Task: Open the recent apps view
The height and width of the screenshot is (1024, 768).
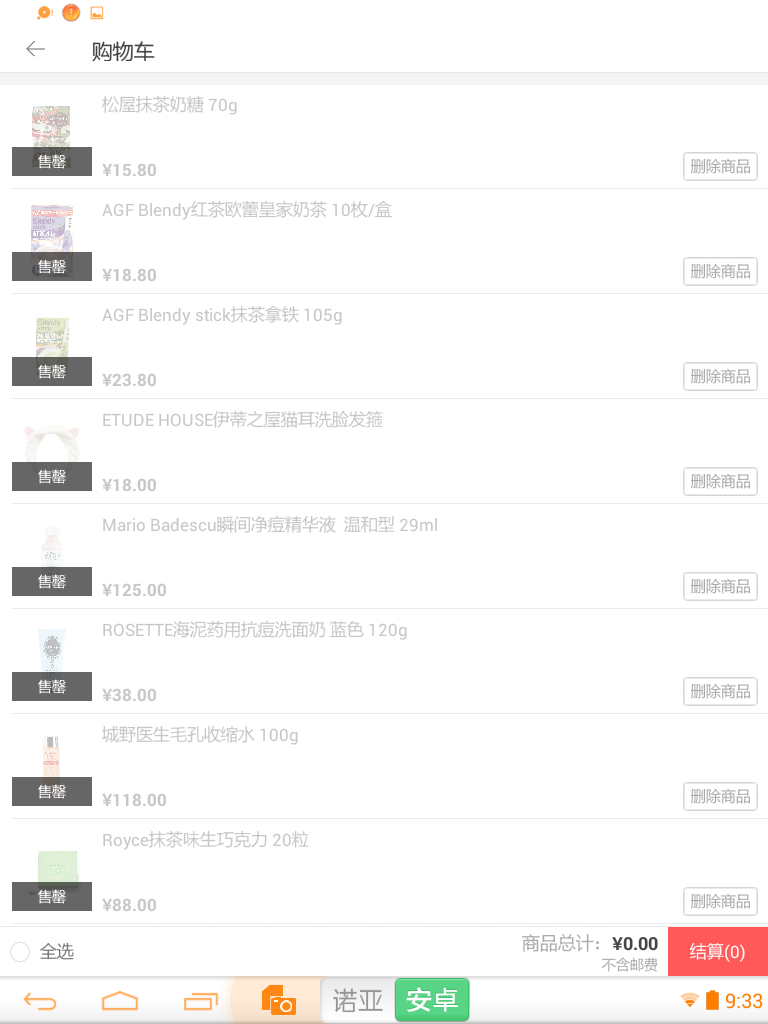Action: [x=200, y=1001]
